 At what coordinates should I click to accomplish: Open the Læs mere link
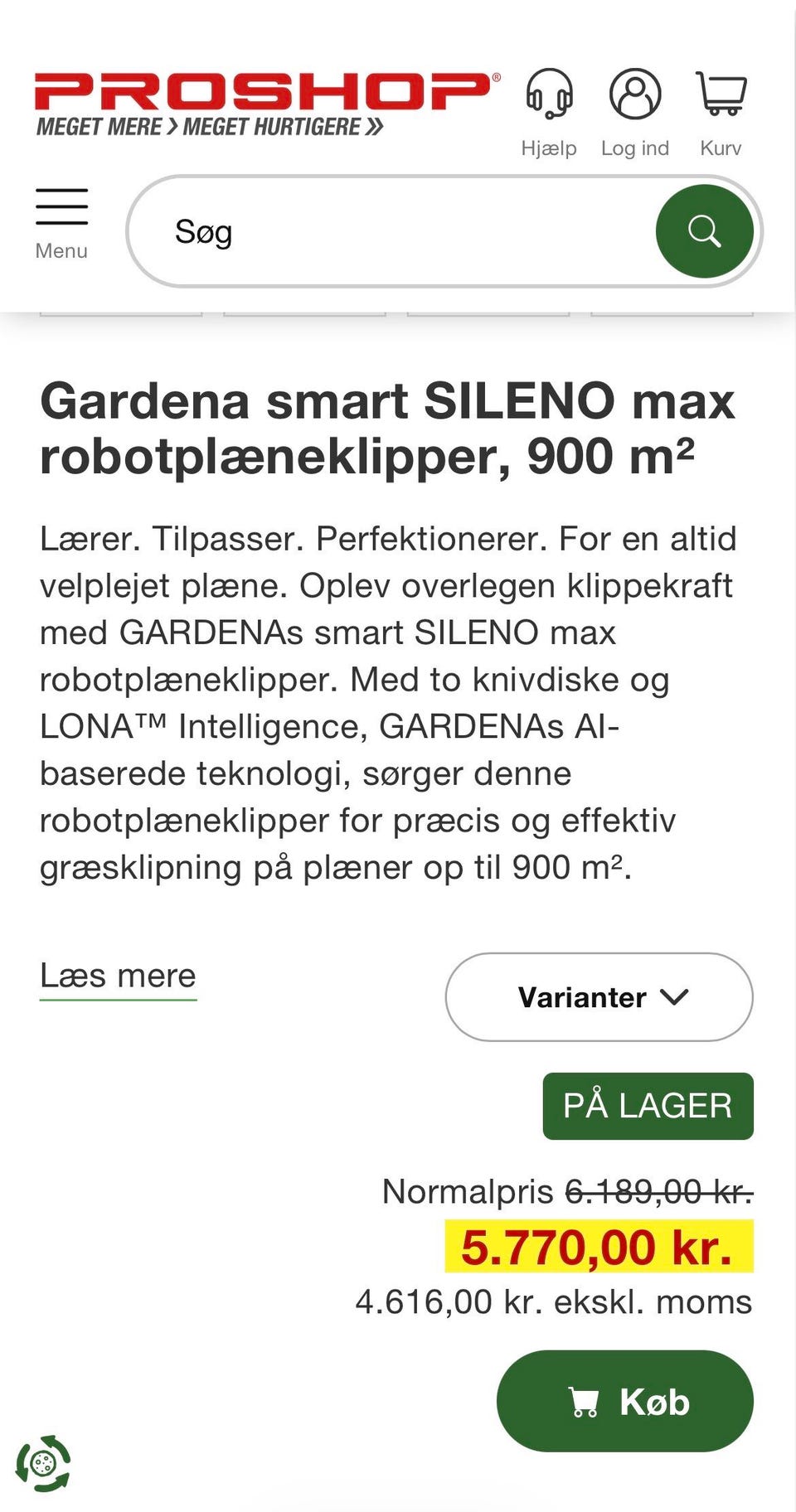[x=118, y=976]
